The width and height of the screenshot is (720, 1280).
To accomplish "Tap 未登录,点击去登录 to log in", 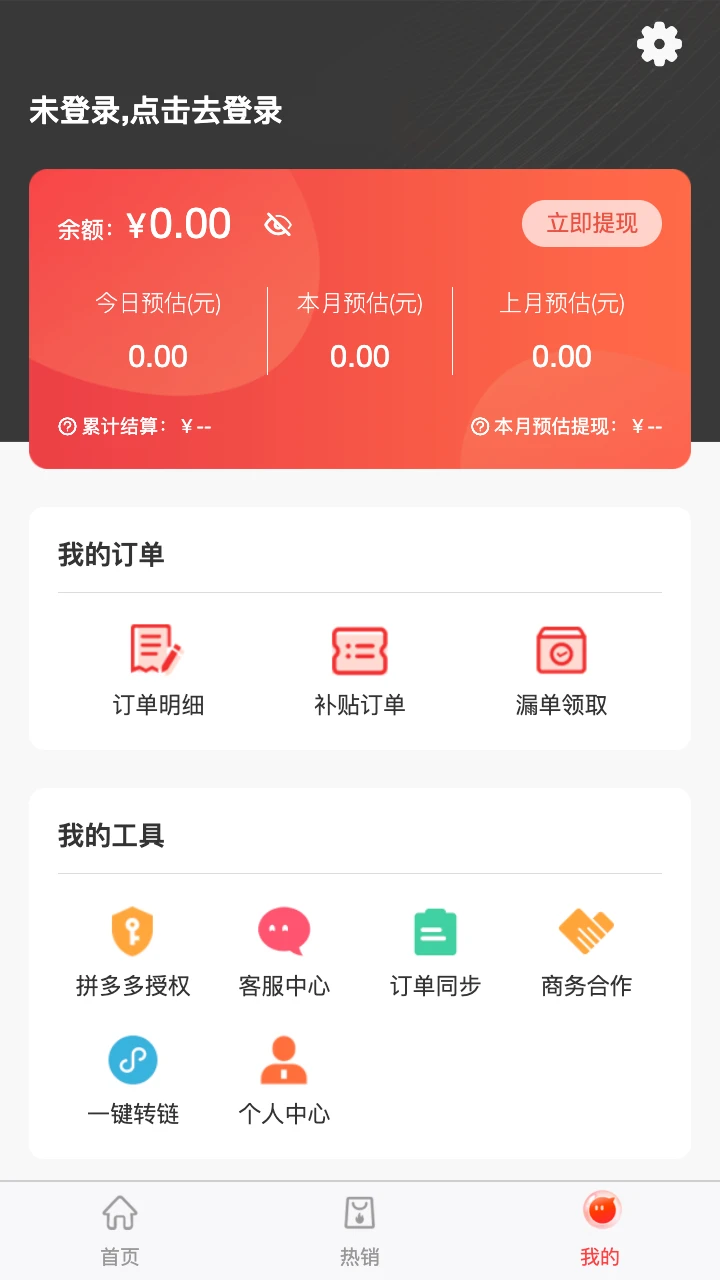I will coord(155,113).
